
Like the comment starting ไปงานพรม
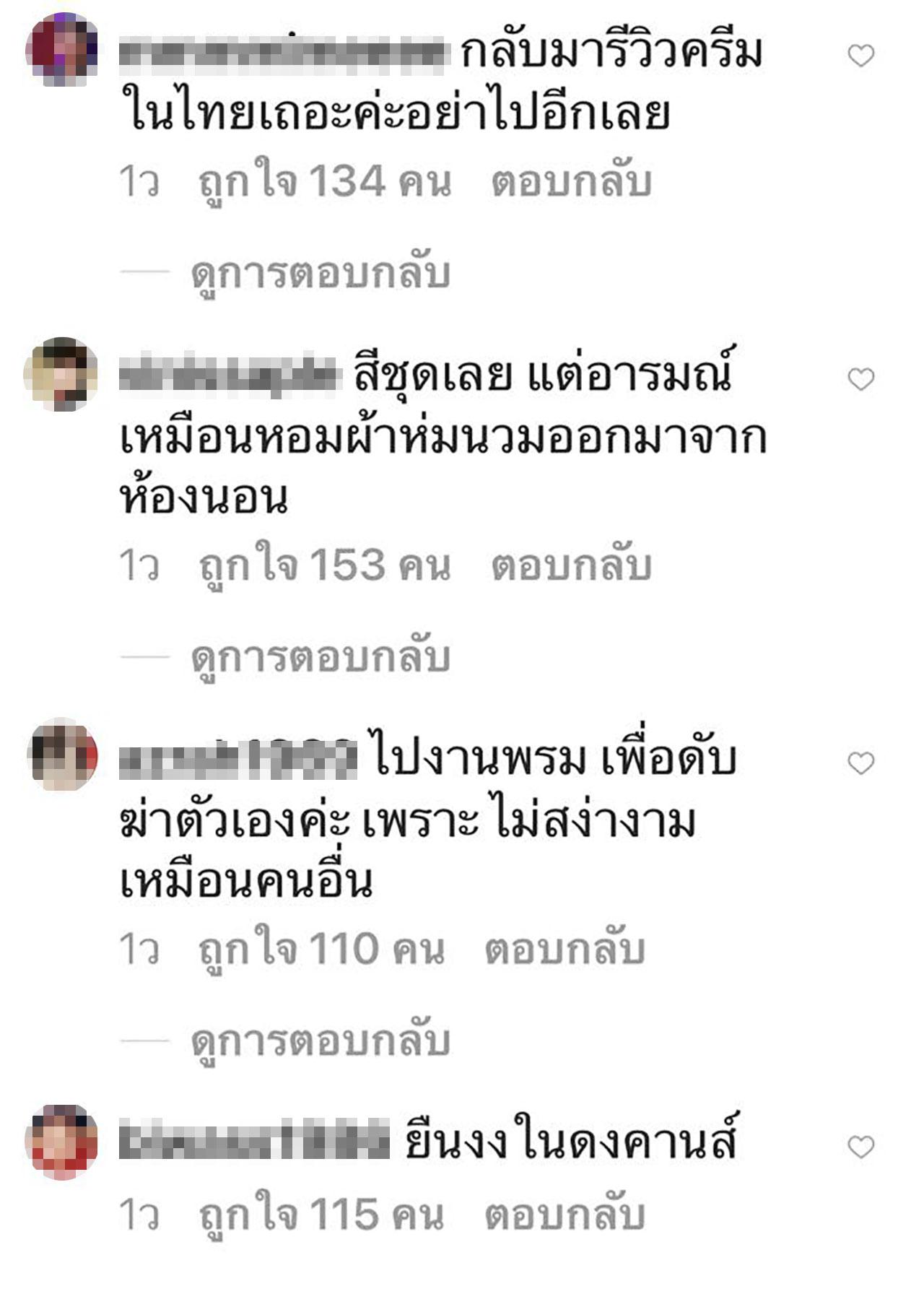pos(860,763)
